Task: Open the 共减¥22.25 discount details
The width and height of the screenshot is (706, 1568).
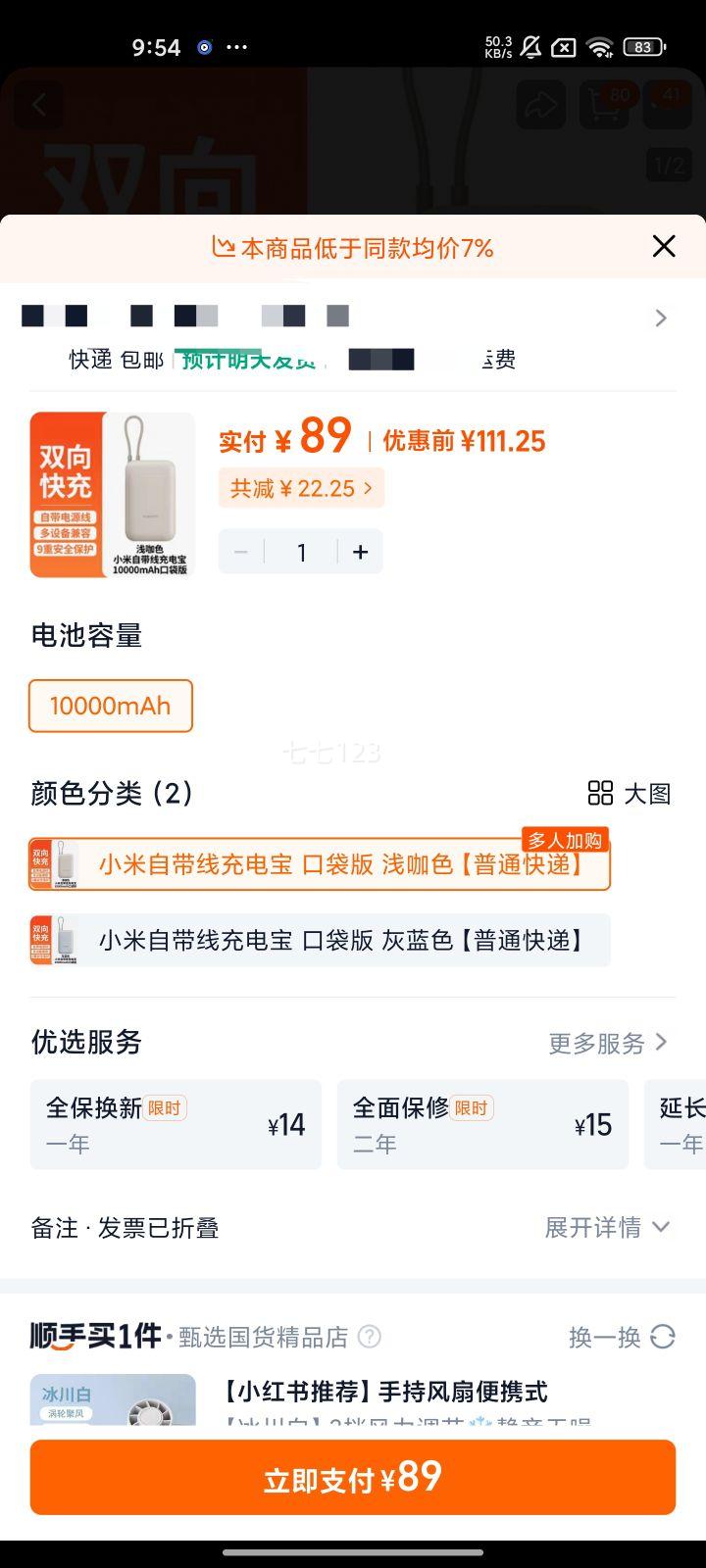Action: click(301, 487)
